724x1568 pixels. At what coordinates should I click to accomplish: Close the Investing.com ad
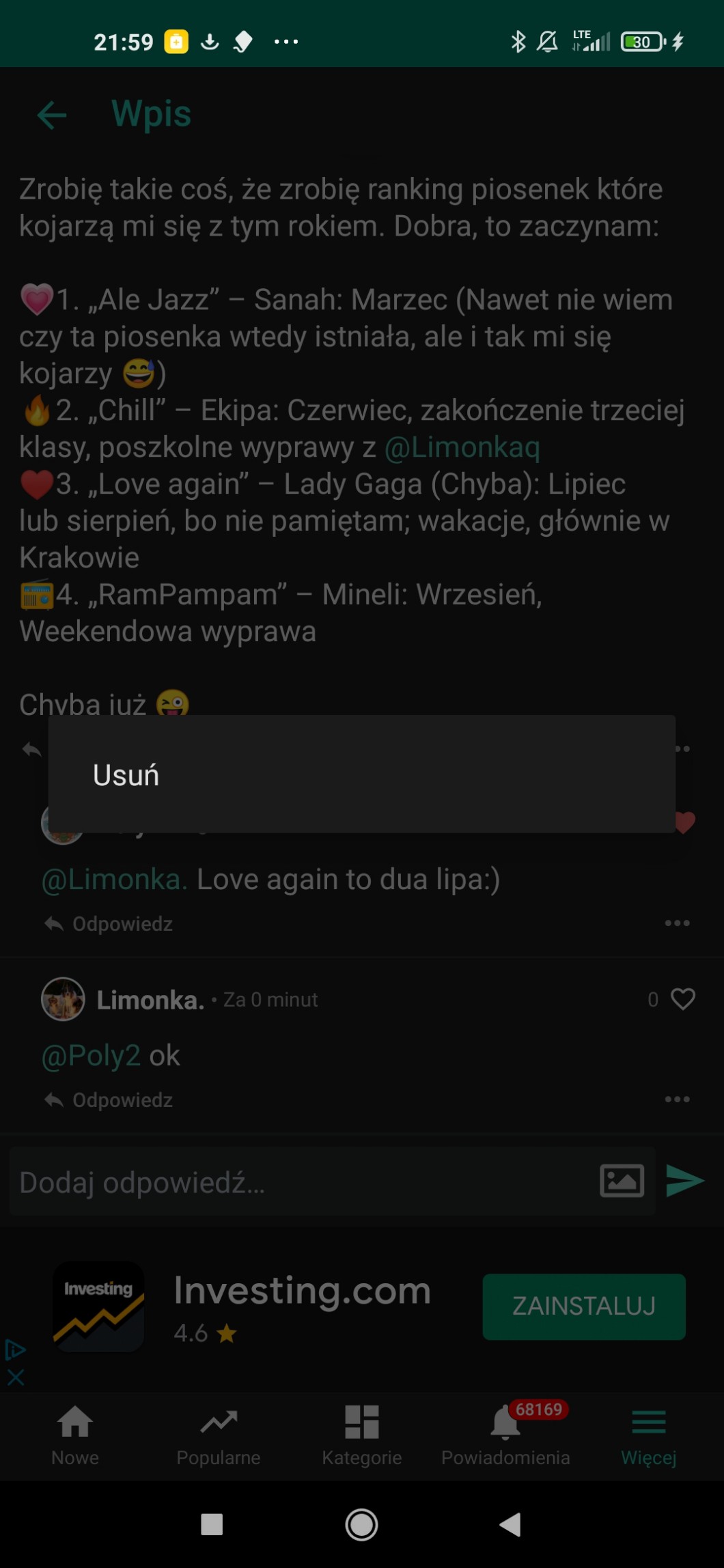tap(15, 1377)
